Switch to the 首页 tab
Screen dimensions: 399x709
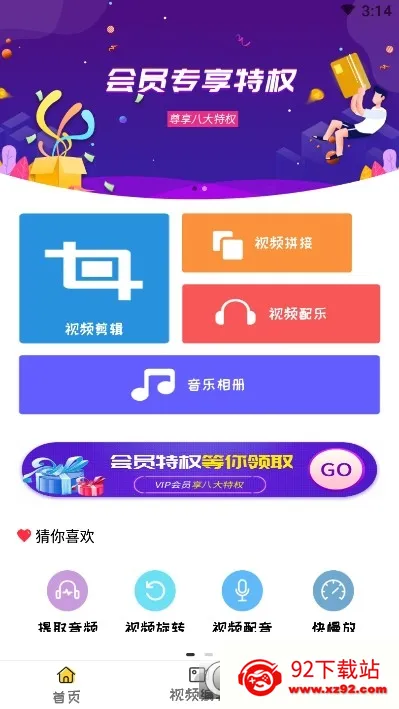pos(66,685)
